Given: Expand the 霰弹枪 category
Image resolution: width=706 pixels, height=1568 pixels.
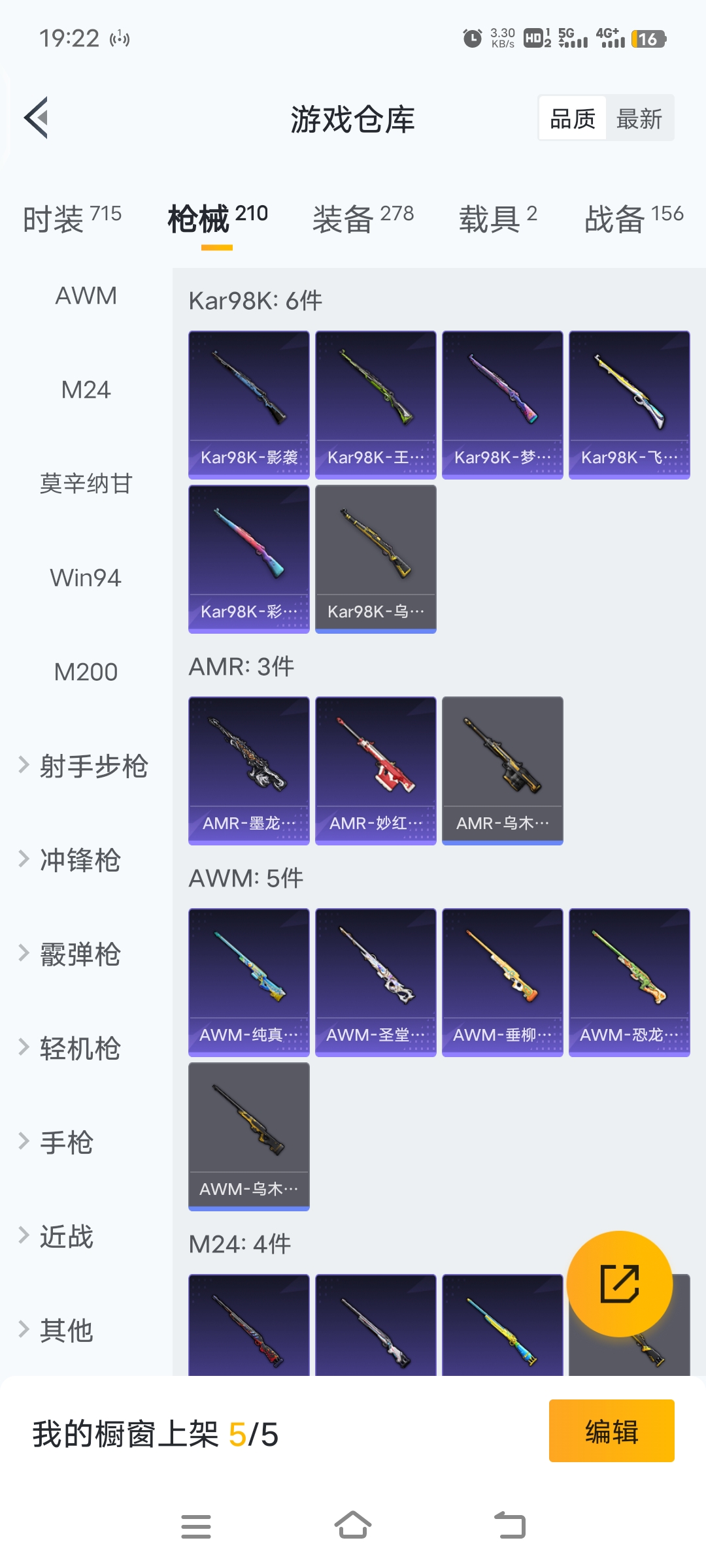Looking at the screenshot, I should pyautogui.click(x=72, y=954).
